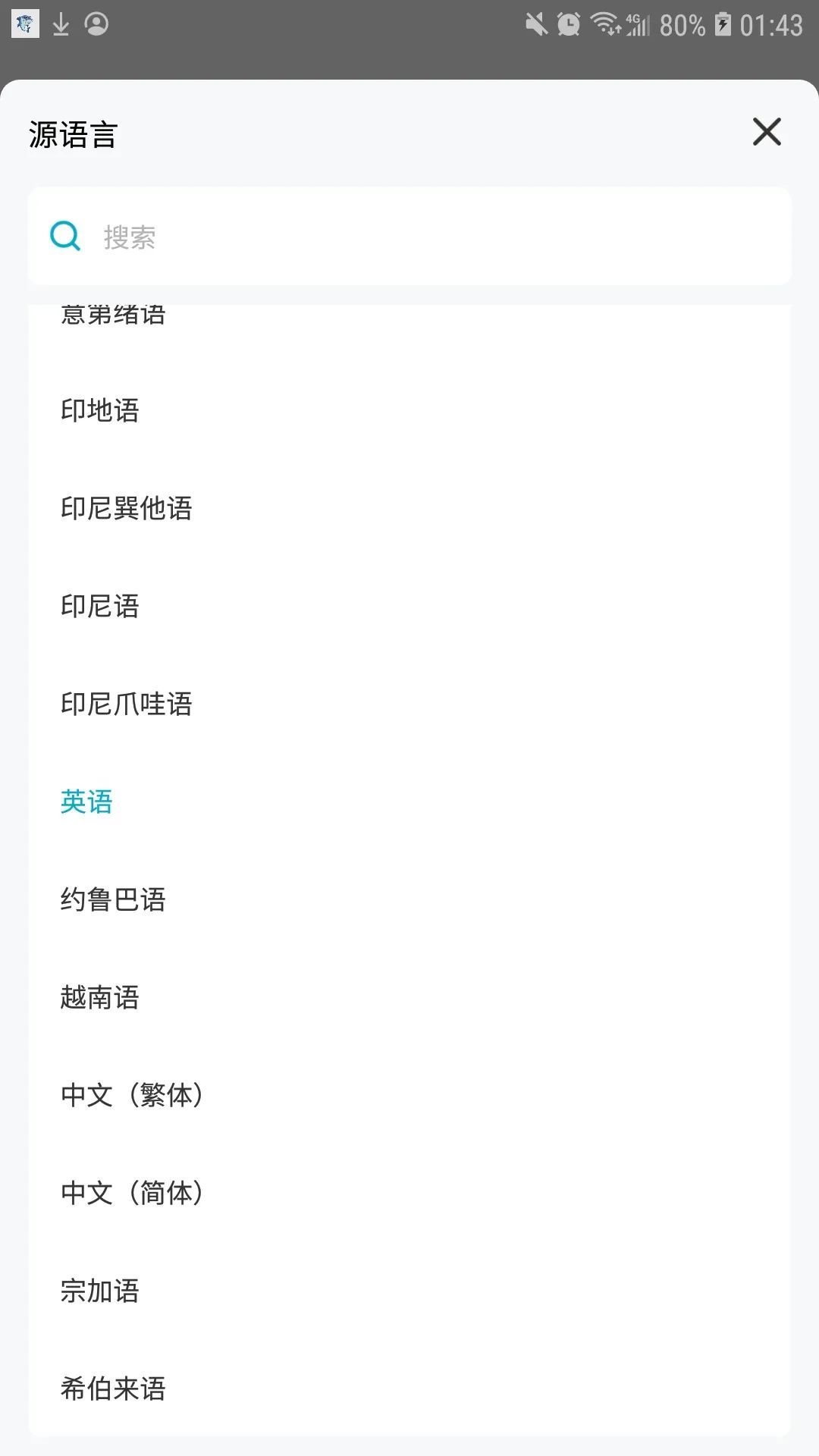The width and height of the screenshot is (819, 1456).
Task: Close the 源语言 language picker
Action: click(x=767, y=132)
